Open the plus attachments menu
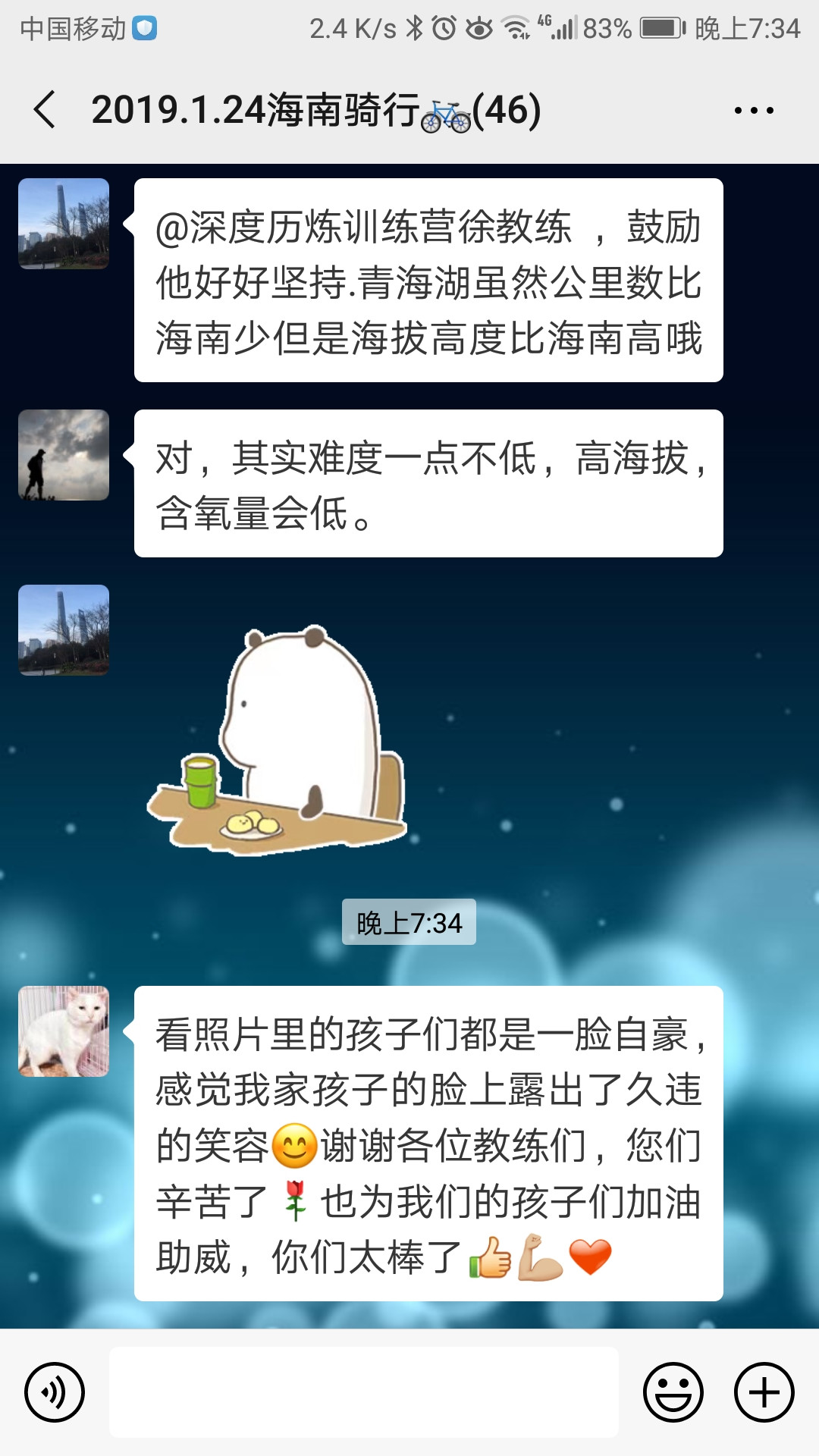Screen dimensions: 819x1456 click(764, 1392)
